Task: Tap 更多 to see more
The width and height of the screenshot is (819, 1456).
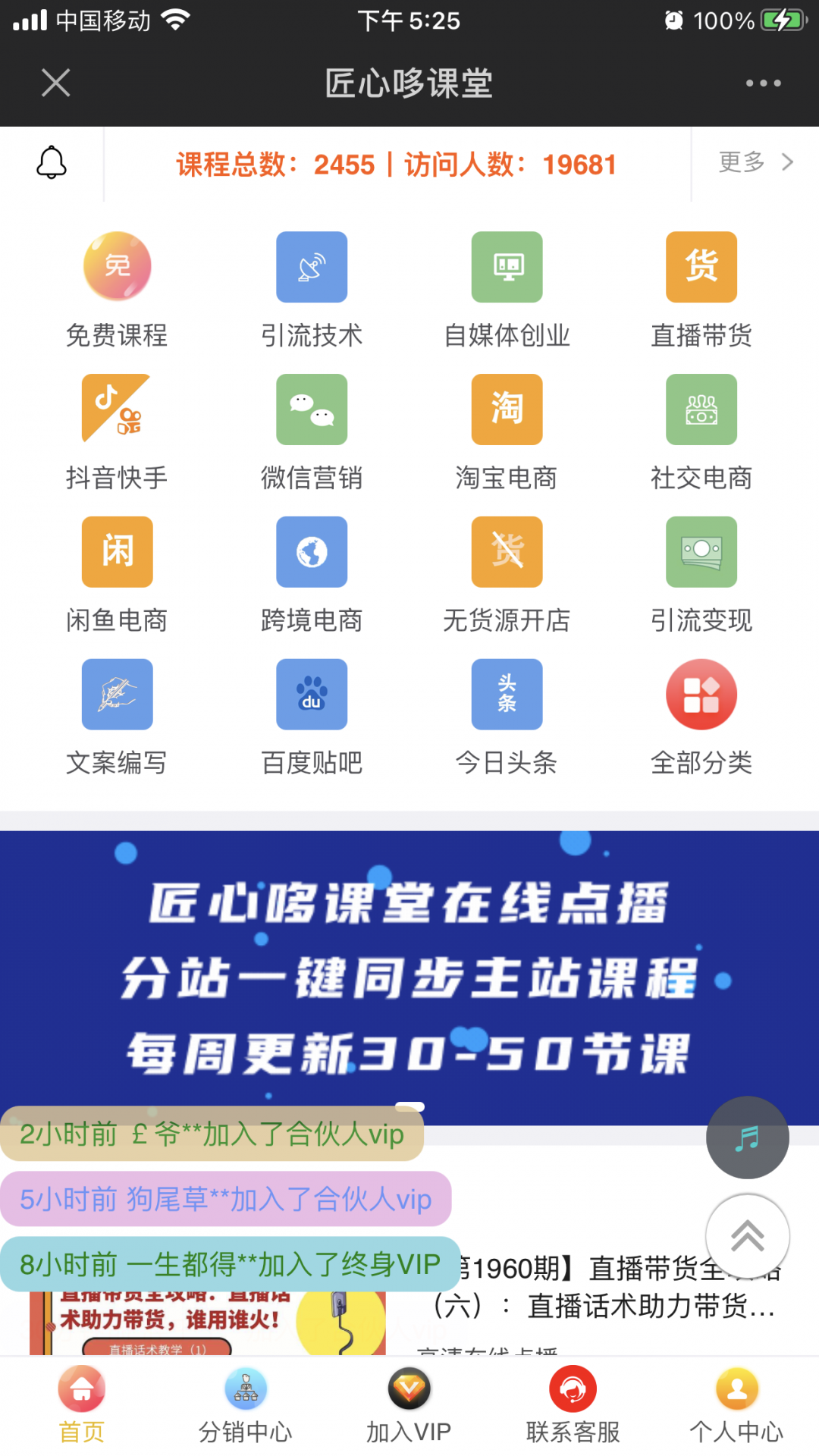Action: click(755, 162)
